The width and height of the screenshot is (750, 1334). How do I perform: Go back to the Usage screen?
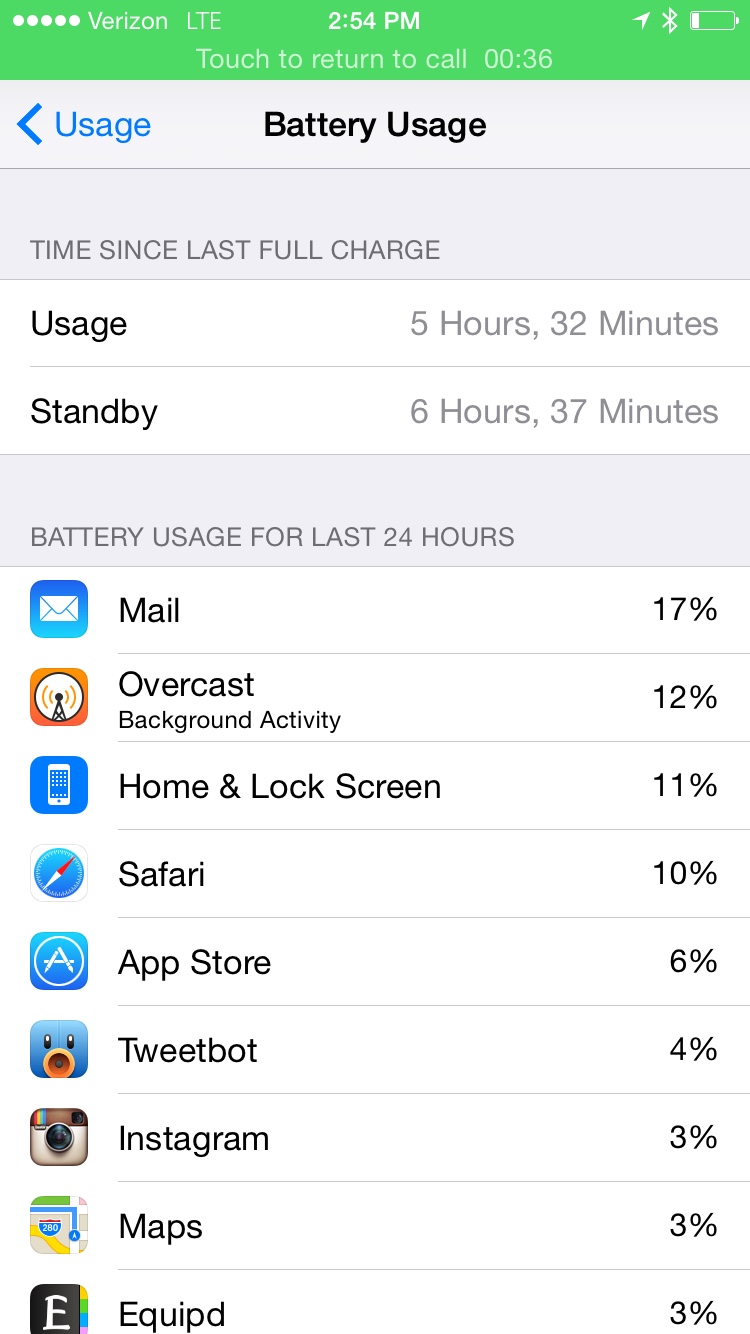(x=84, y=126)
